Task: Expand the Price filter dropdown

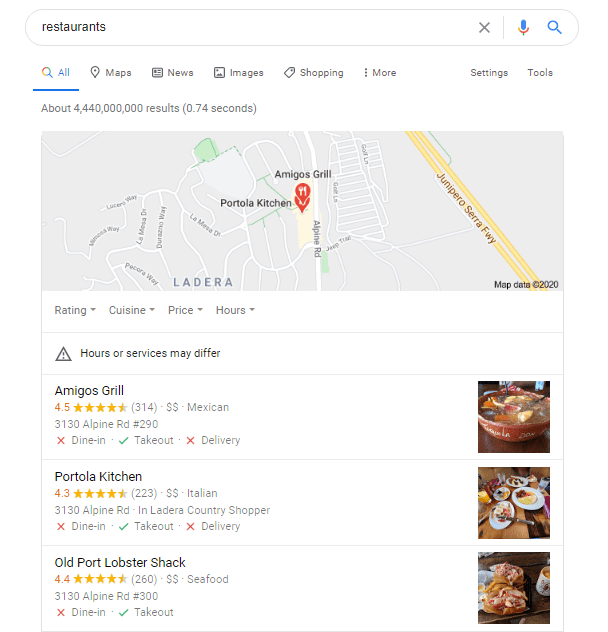Action: (x=185, y=310)
